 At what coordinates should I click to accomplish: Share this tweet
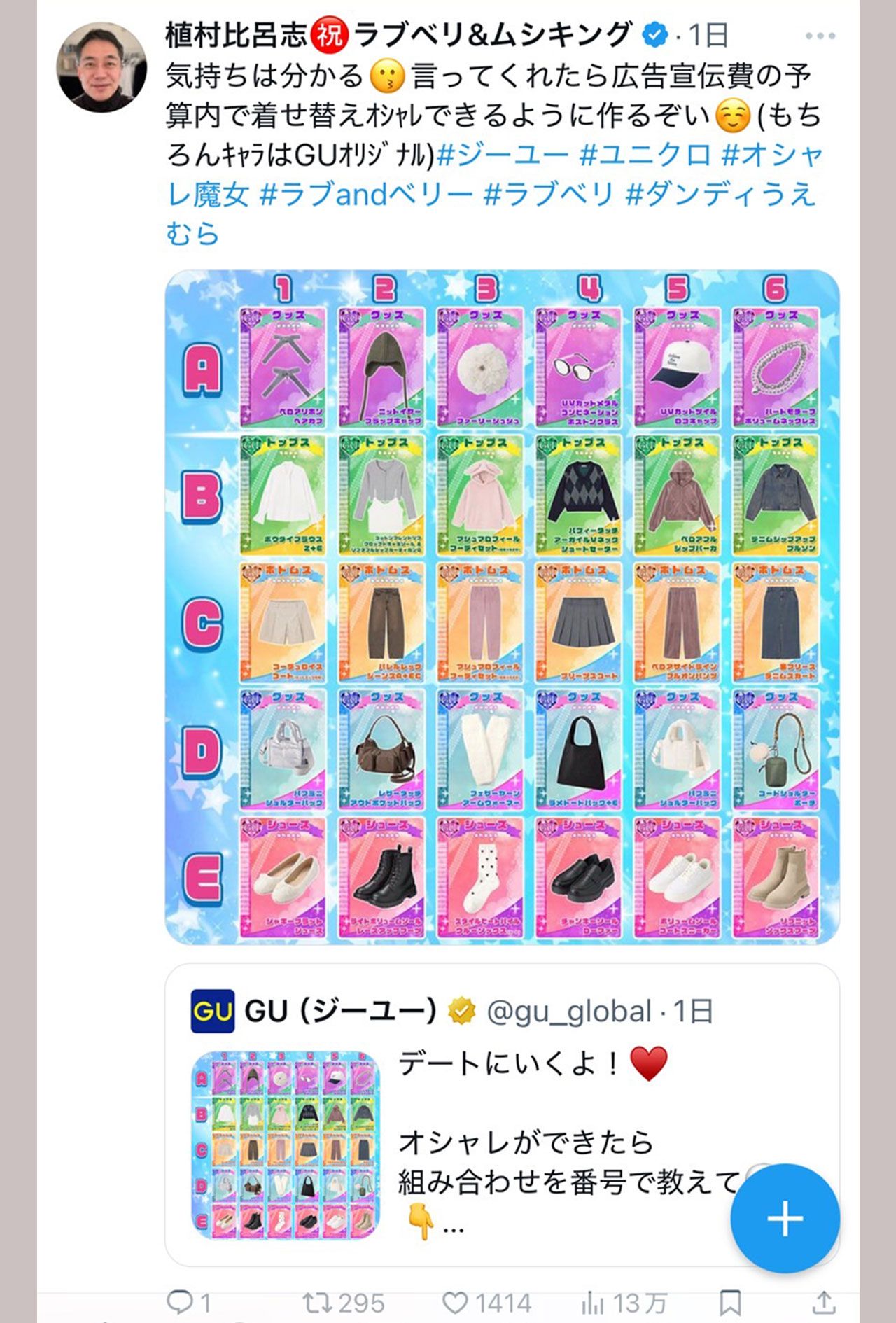824,1302
